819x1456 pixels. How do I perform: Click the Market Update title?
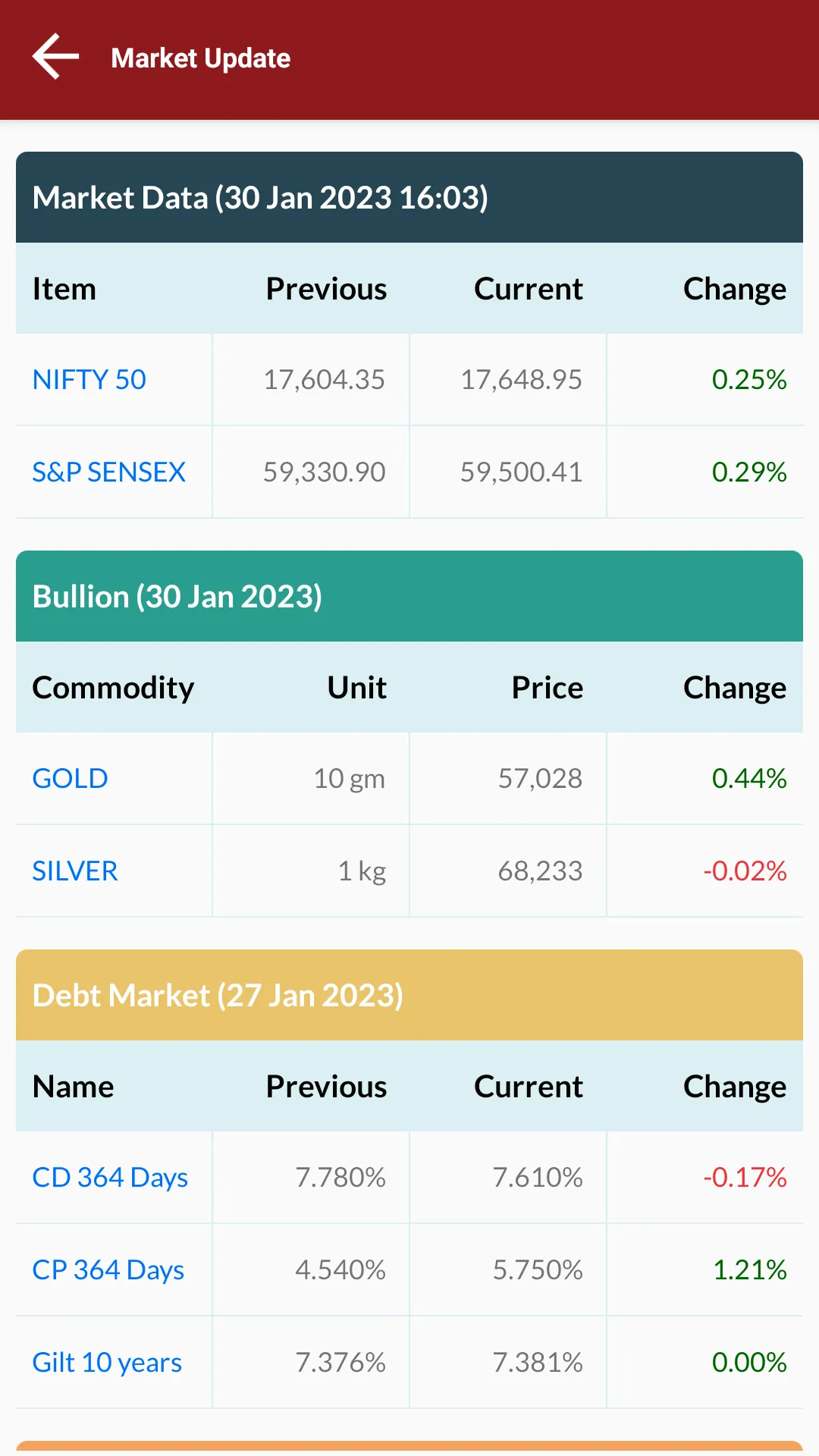pyautogui.click(x=199, y=58)
